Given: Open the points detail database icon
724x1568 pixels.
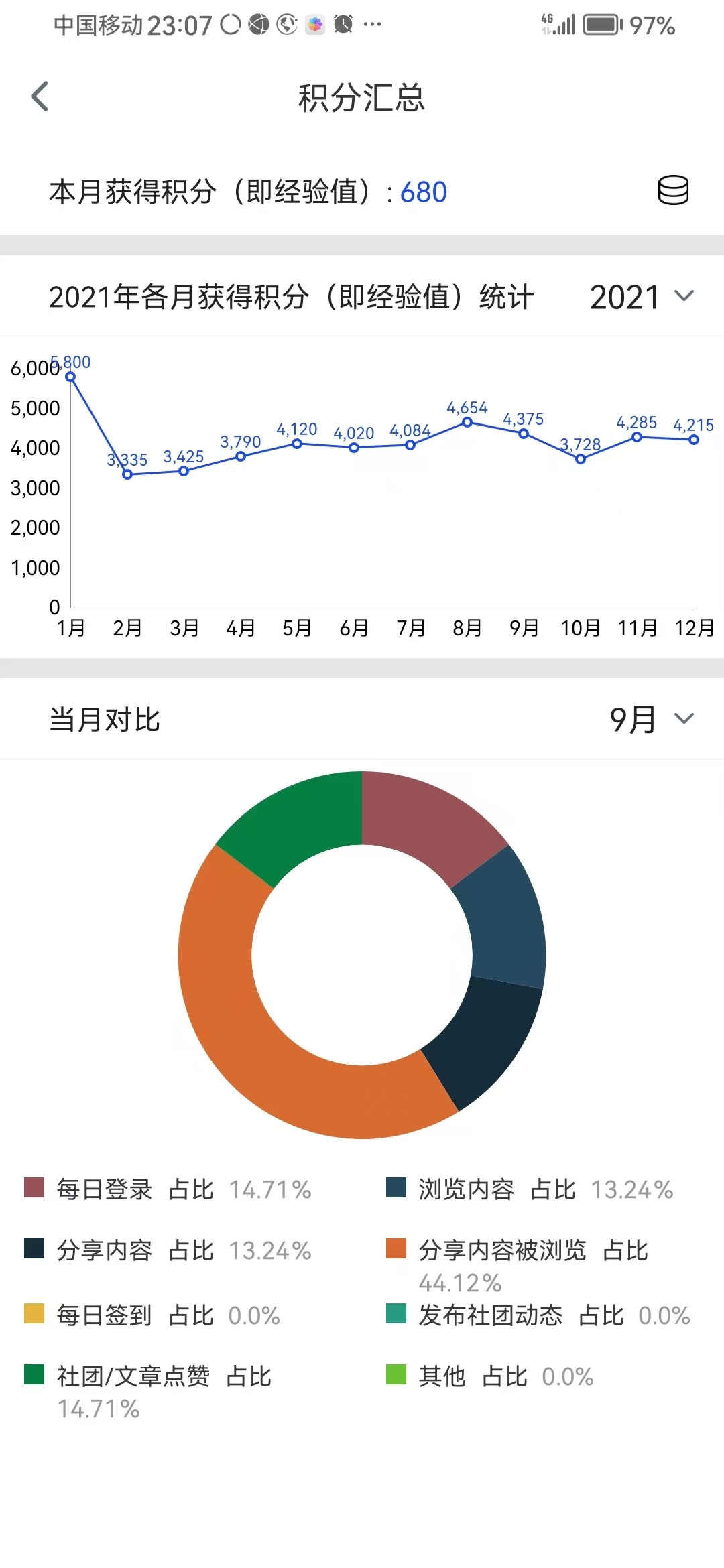Looking at the screenshot, I should pos(672,191).
